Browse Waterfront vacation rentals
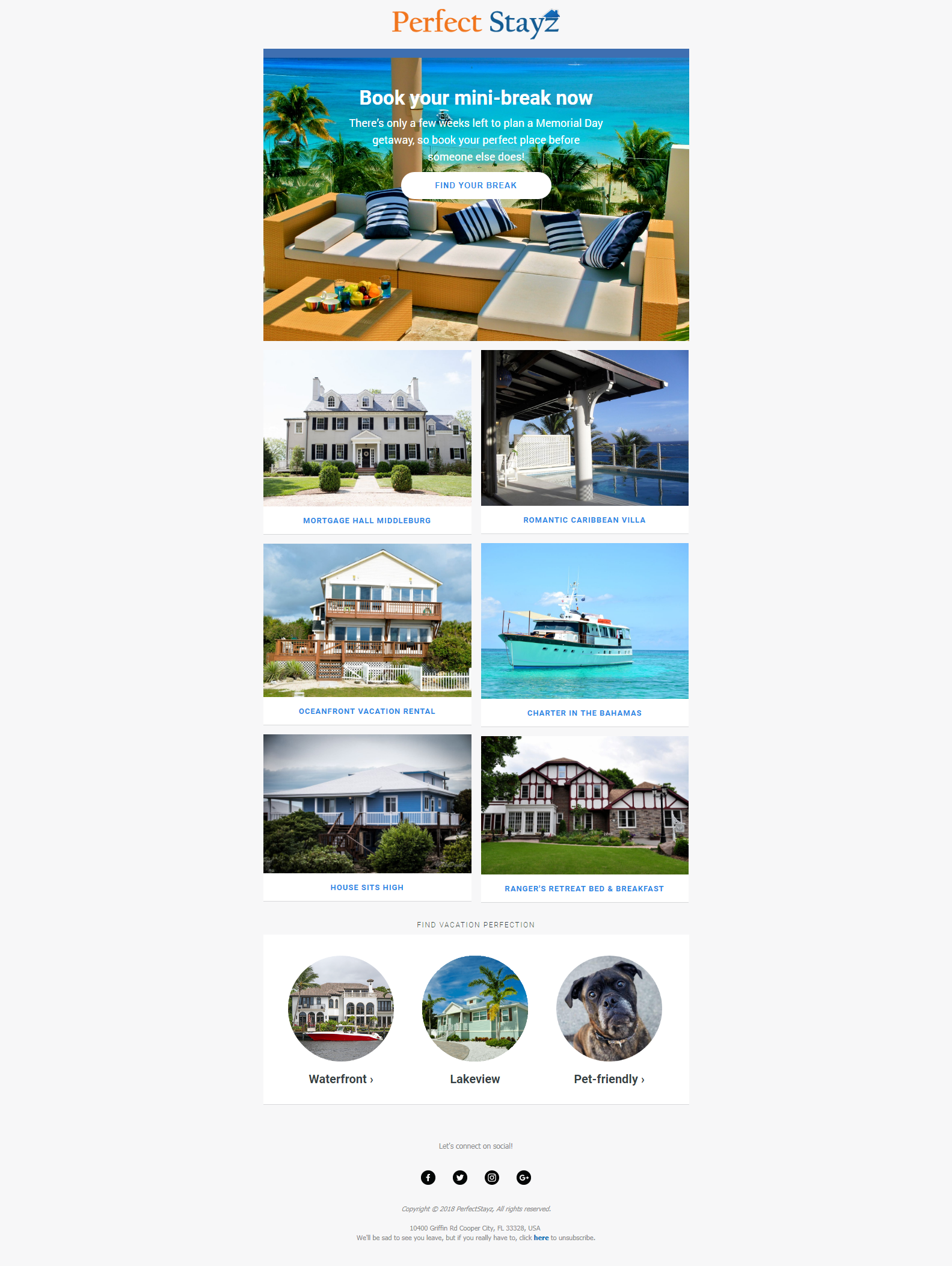952x1266 pixels. coord(341,1079)
